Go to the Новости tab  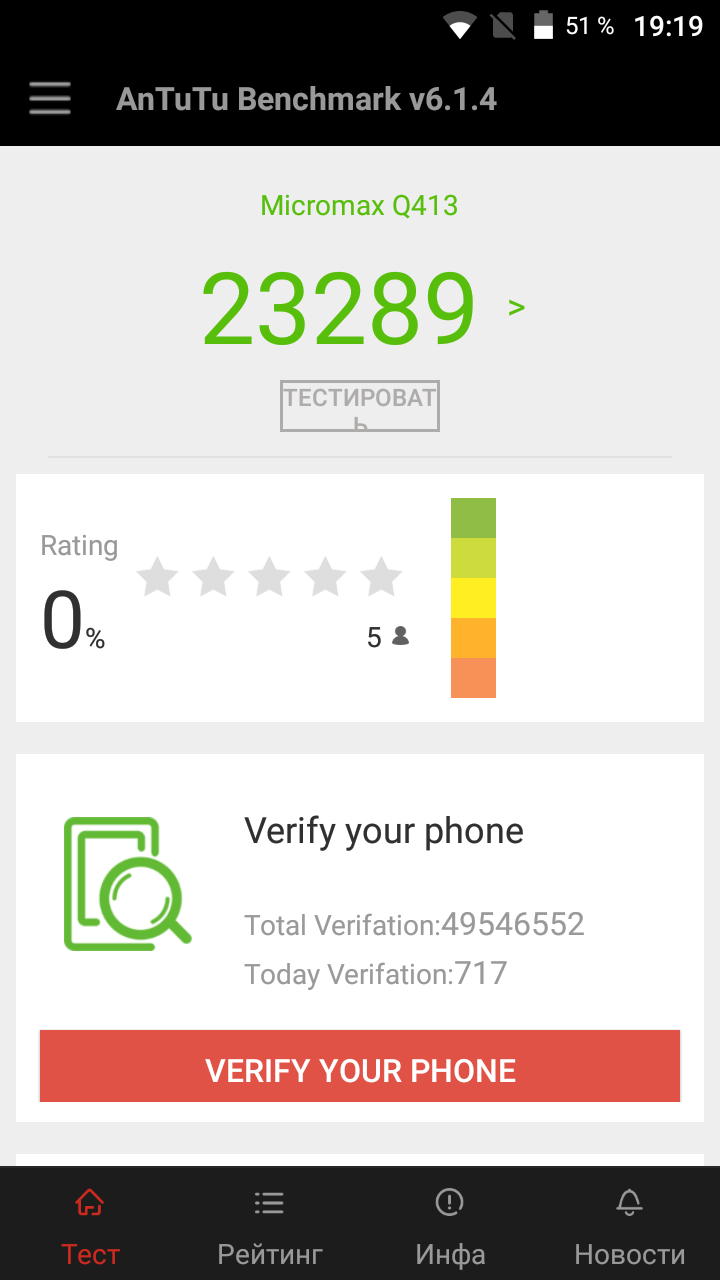629,1225
